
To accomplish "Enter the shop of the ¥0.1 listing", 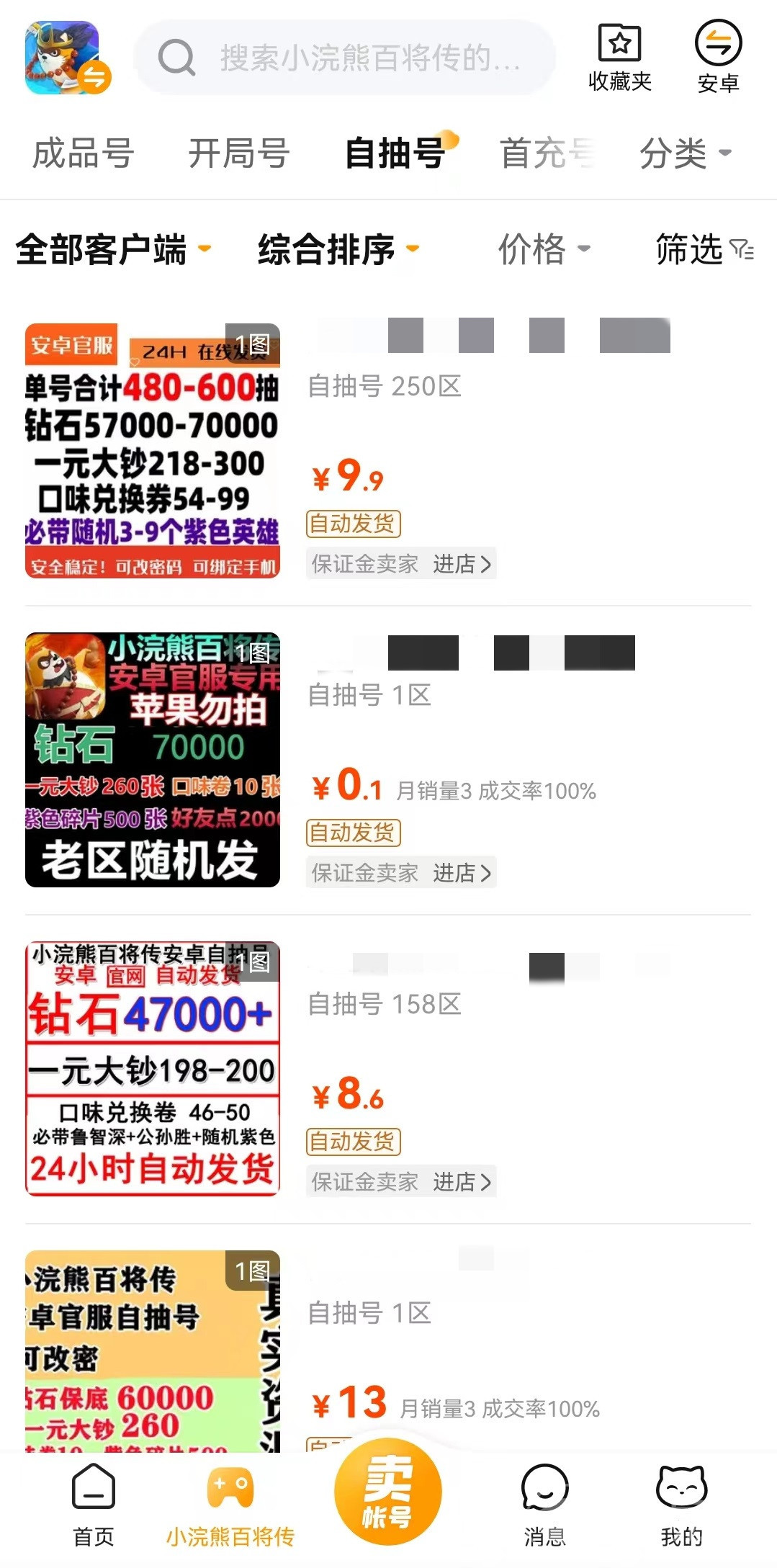I will (462, 873).
